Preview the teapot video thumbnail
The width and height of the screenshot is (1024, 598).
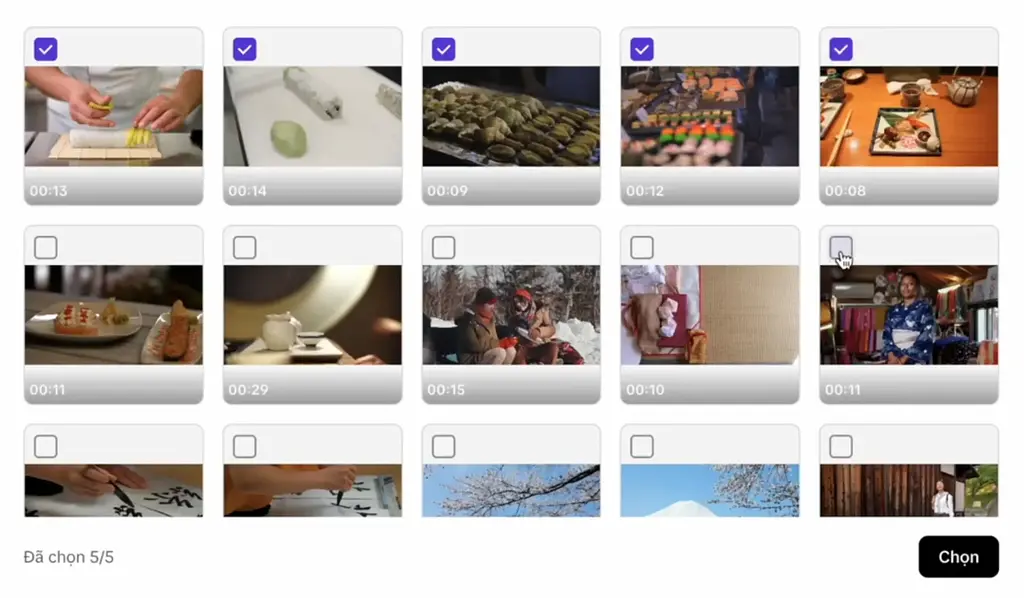click(312, 315)
